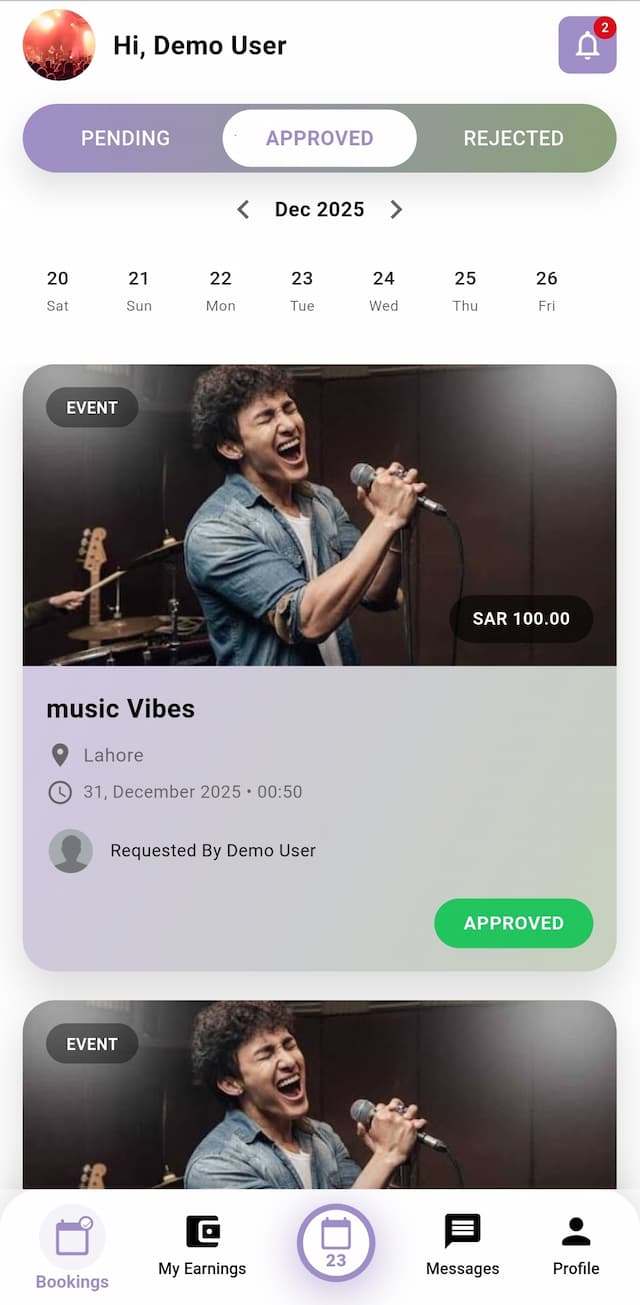This screenshot has height=1305, width=640.
Task: Choose Thursday the 25th
Action: tap(465, 290)
